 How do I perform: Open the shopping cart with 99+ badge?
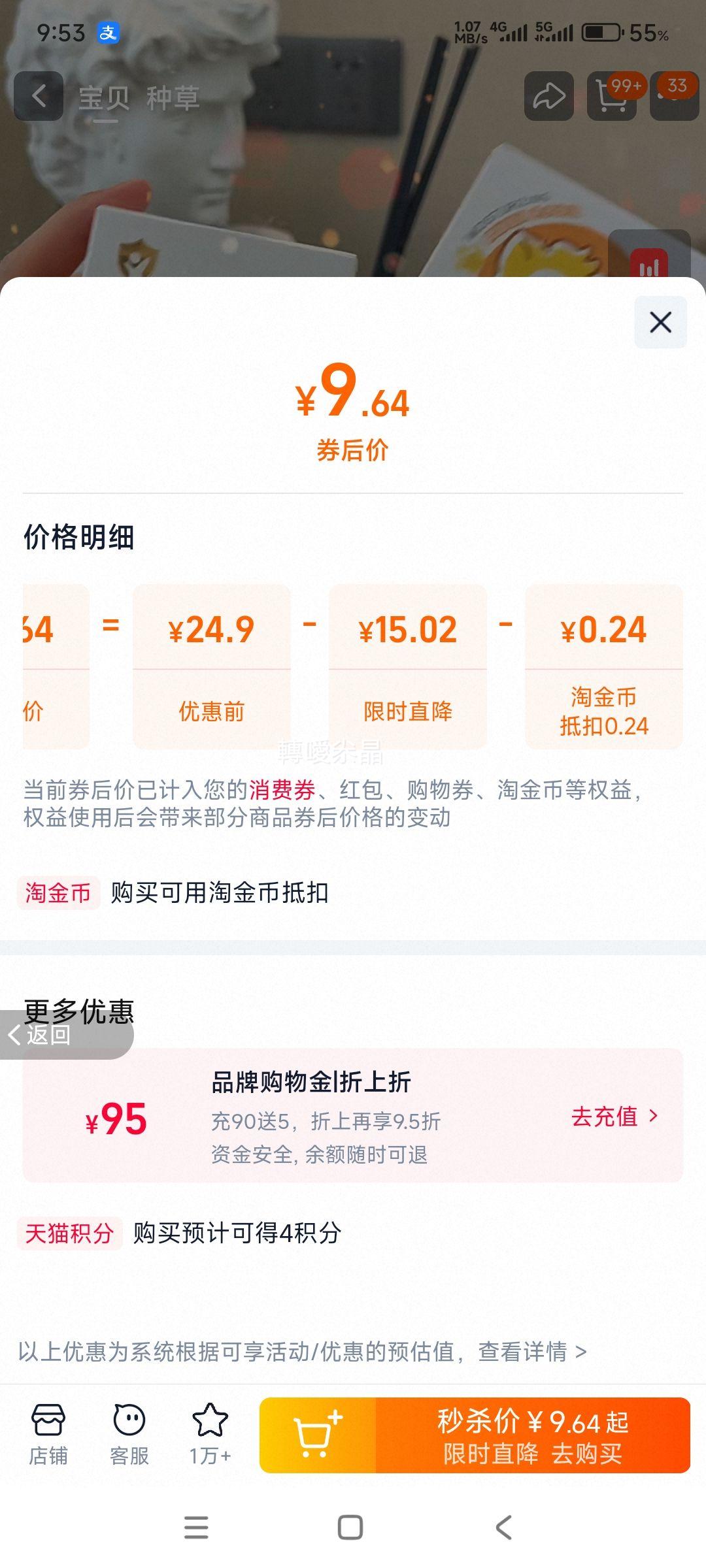[x=611, y=97]
